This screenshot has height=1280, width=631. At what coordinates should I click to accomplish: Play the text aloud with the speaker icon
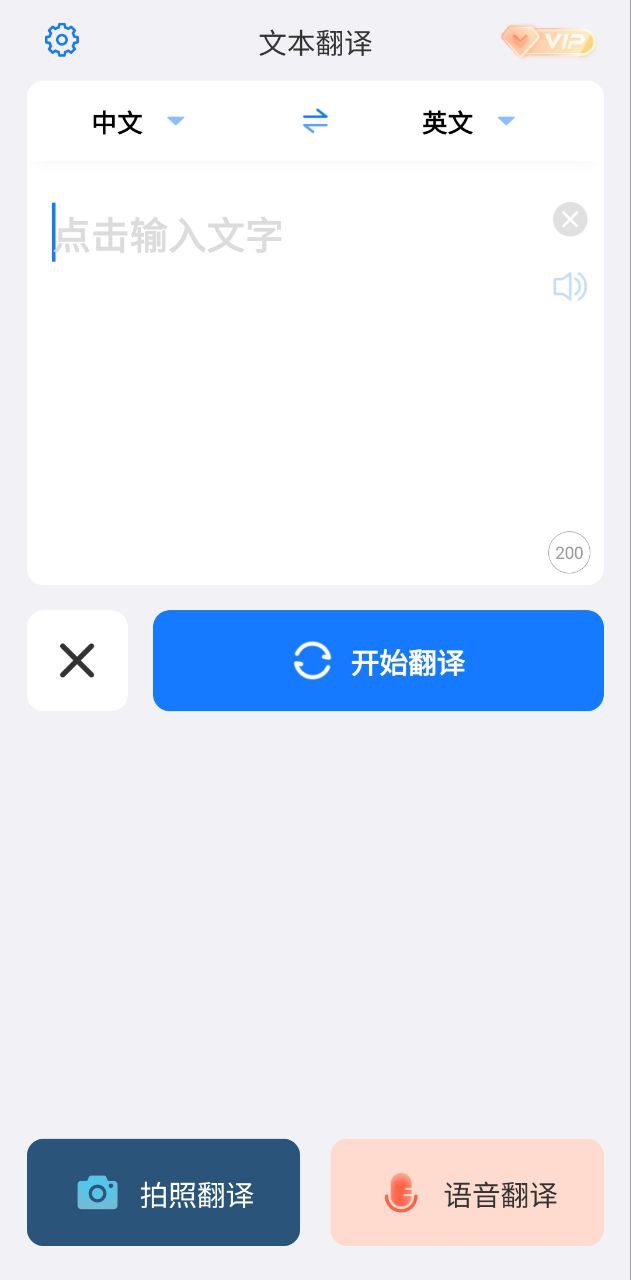click(x=569, y=287)
